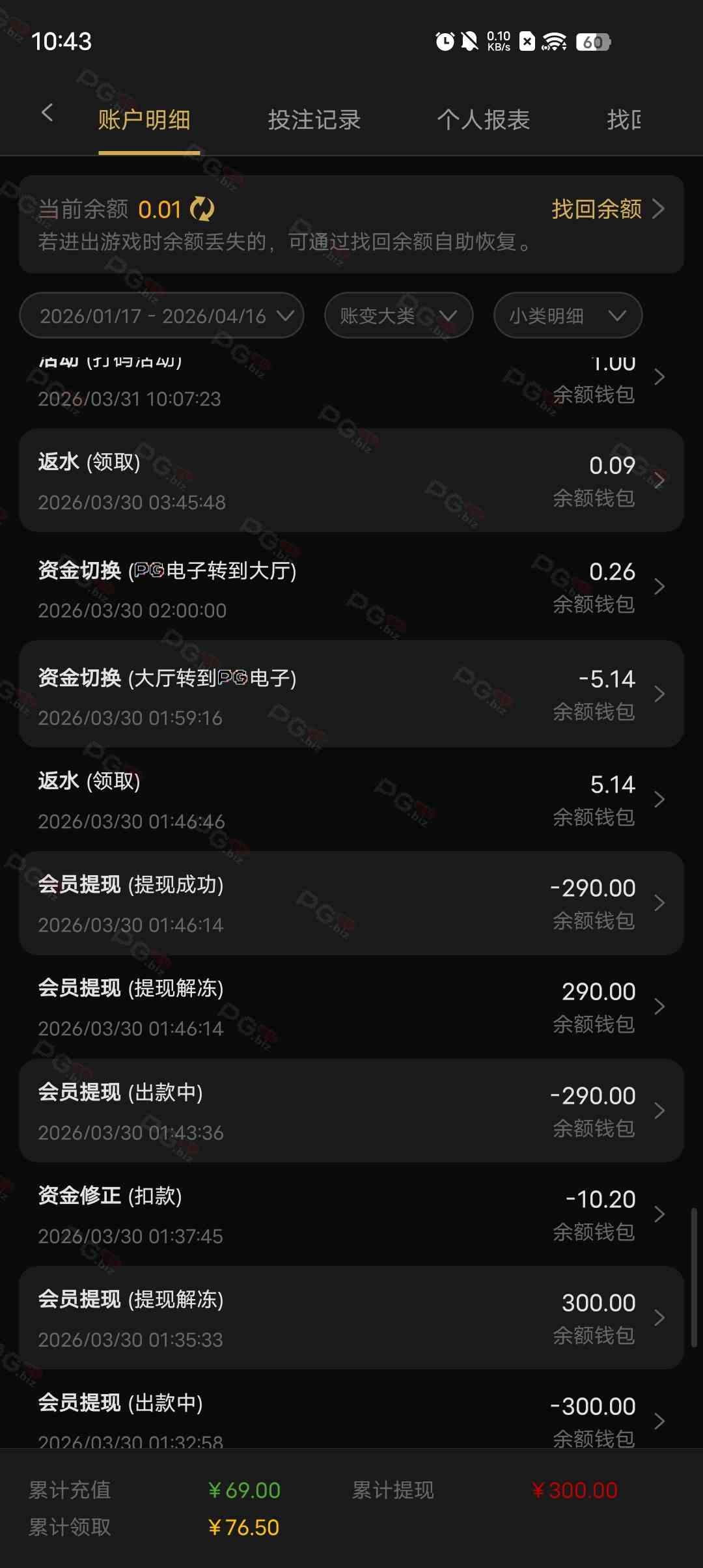703x1568 pixels.
Task: Open 找回余额 to recover balance
Action: (607, 210)
